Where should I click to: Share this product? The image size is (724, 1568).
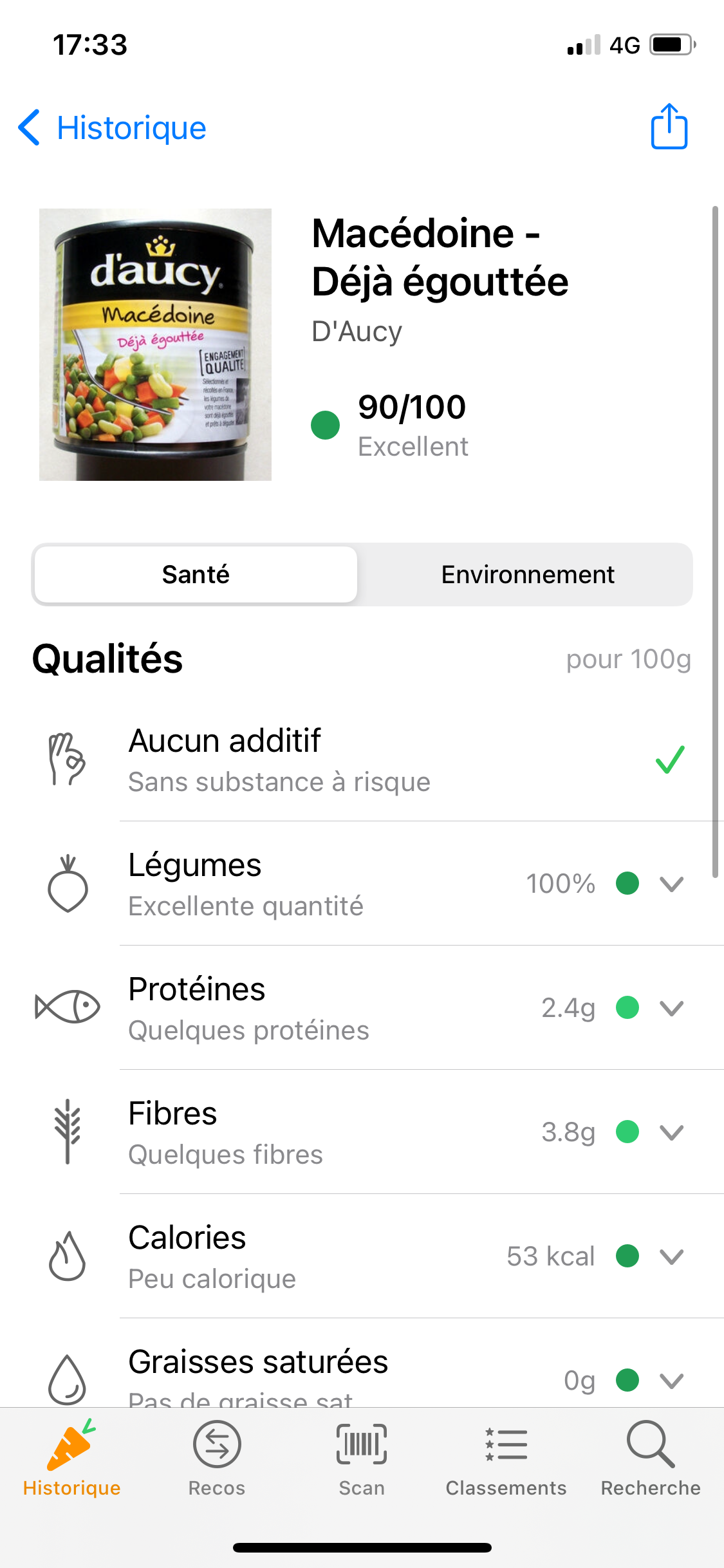tap(669, 127)
